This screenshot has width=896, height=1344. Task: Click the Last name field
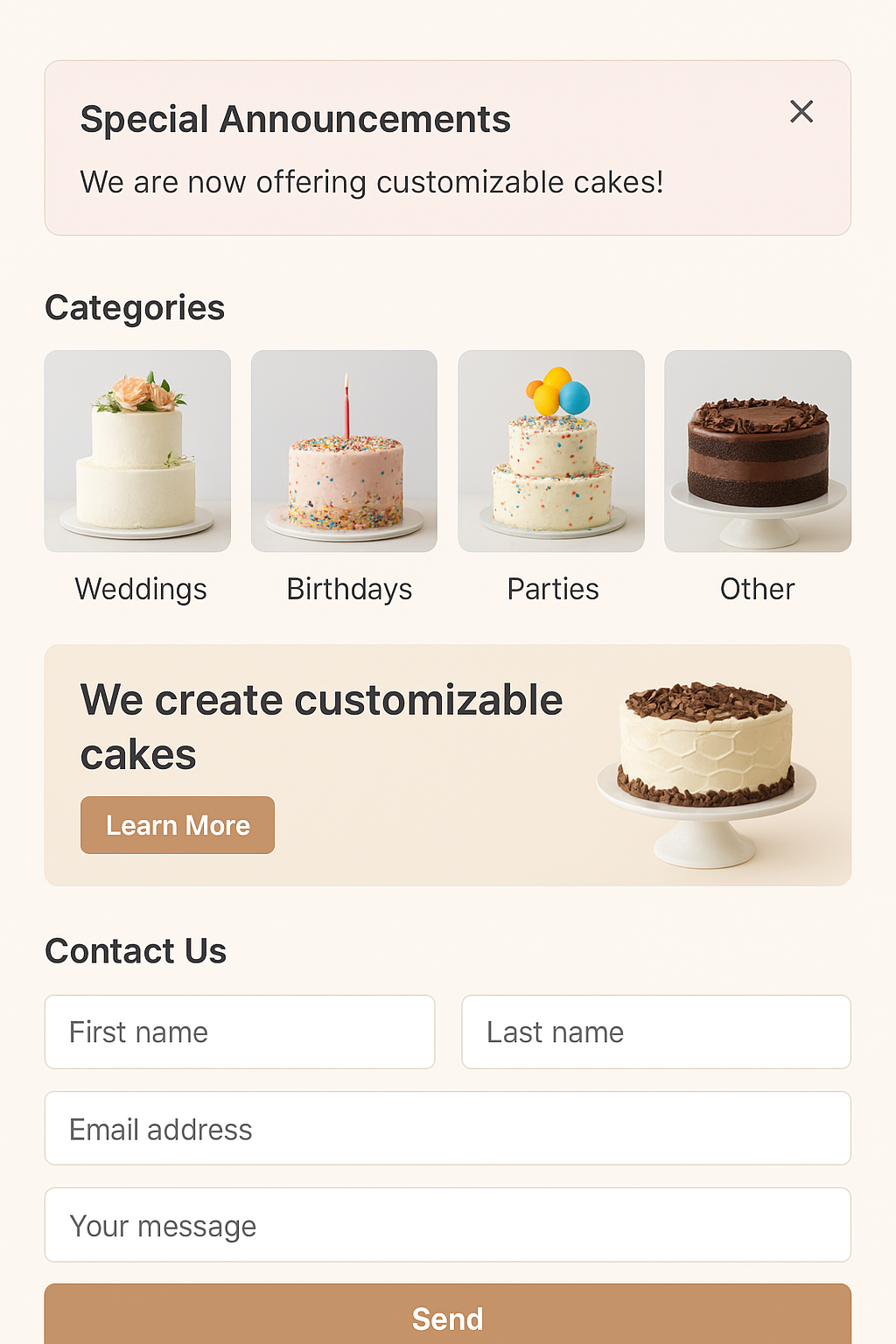click(654, 1032)
